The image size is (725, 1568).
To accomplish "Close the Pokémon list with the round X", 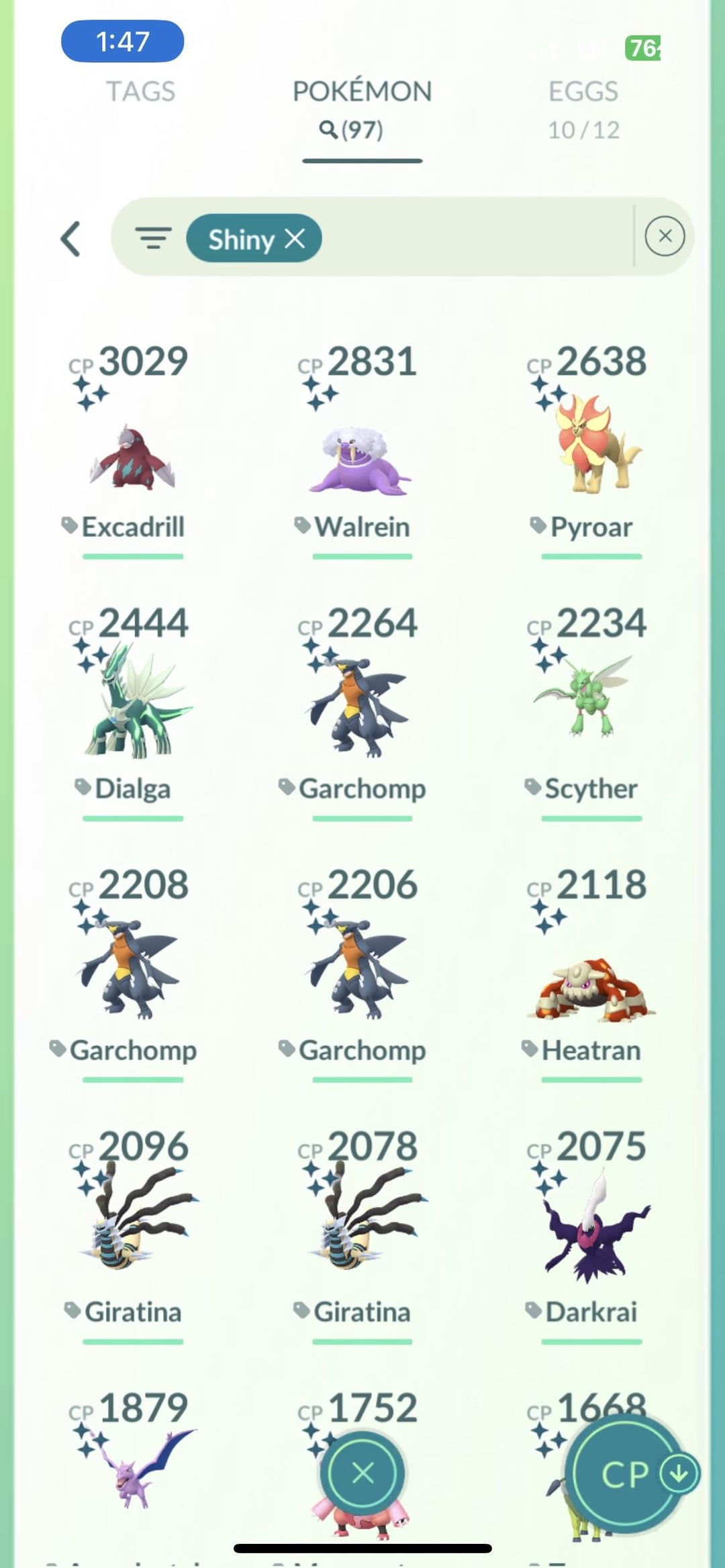I will point(362,1474).
